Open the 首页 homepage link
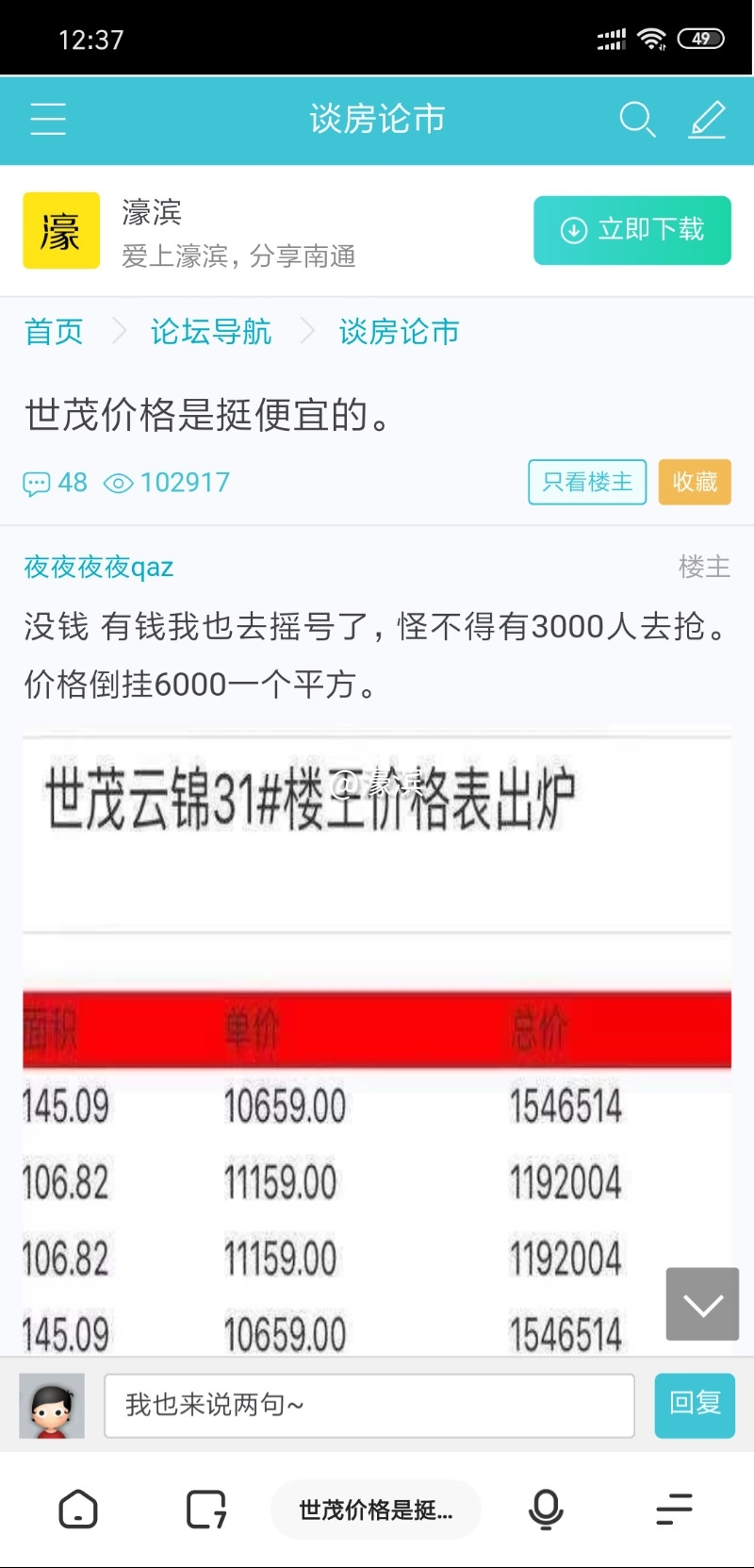Viewport: 754px width, 1568px height. [53, 332]
